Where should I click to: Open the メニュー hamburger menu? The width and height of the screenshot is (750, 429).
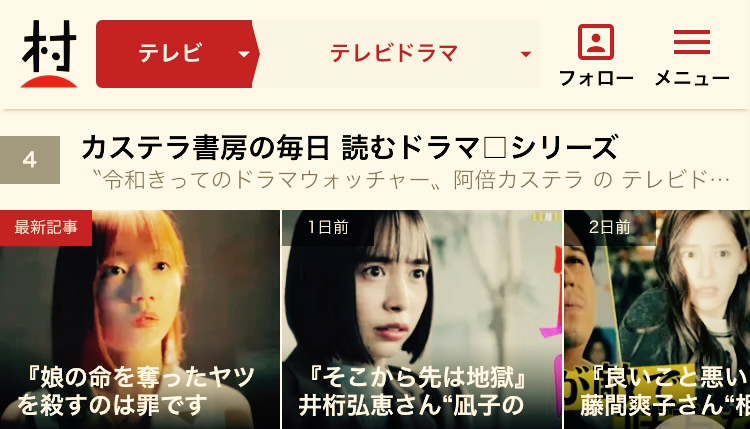[x=692, y=55]
